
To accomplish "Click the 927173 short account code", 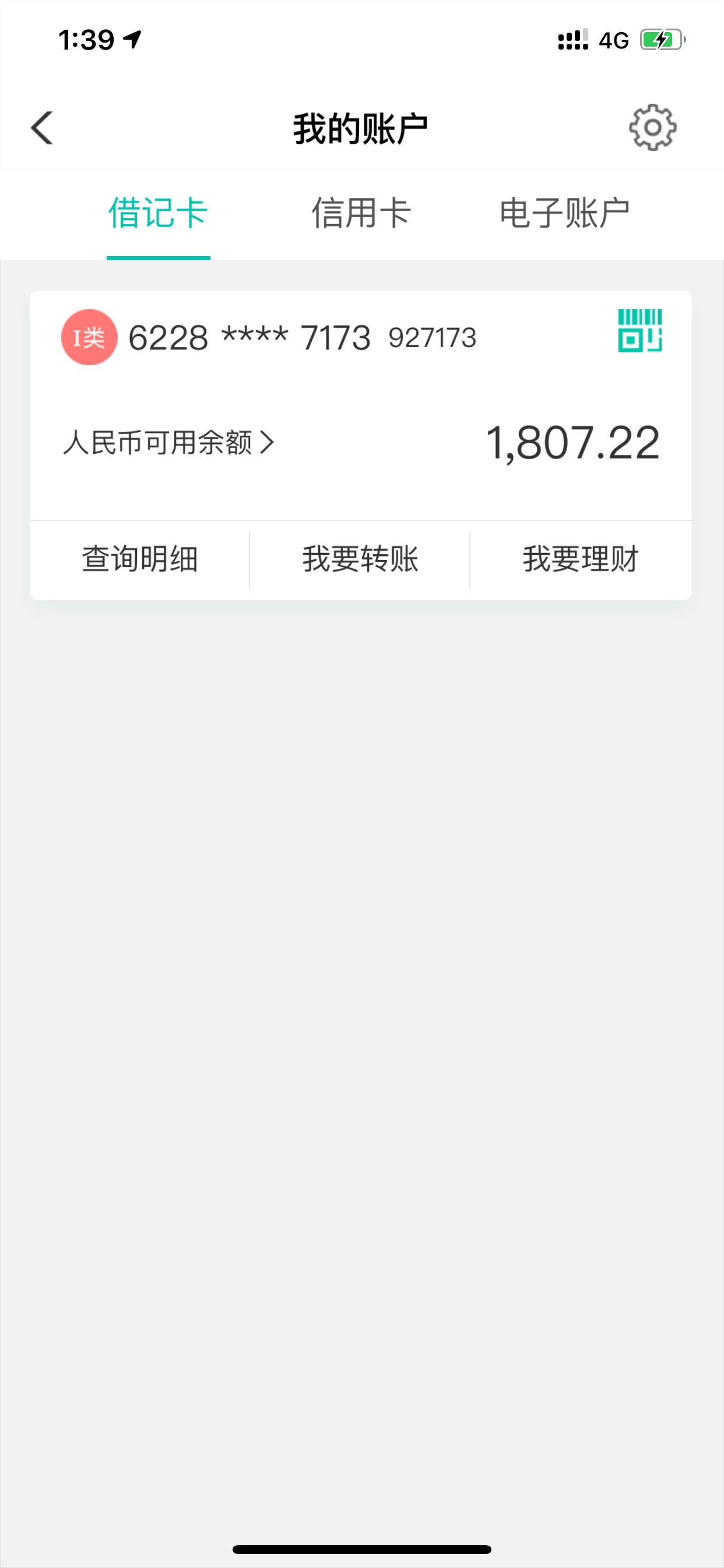I will click(433, 339).
